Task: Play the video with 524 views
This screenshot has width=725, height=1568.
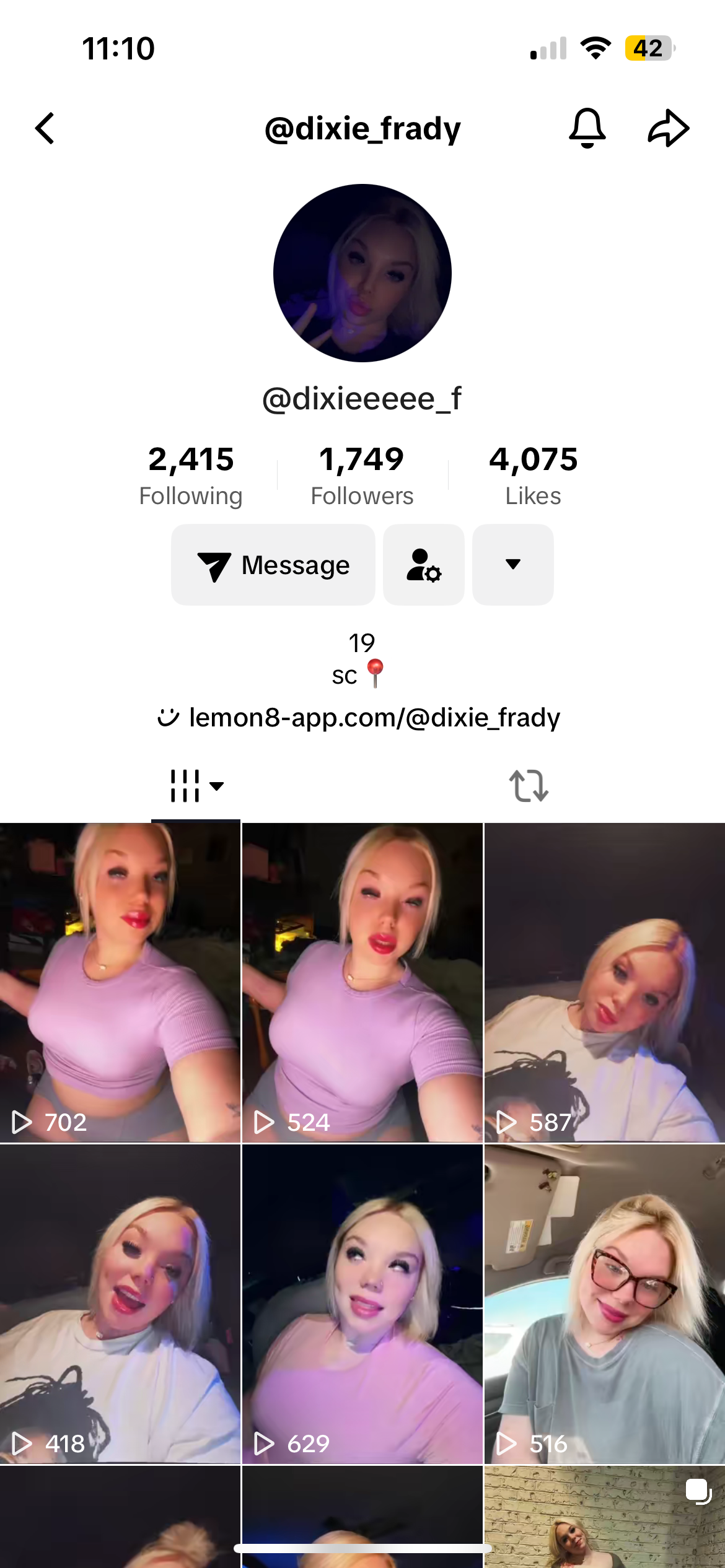Action: pyautogui.click(x=362, y=982)
